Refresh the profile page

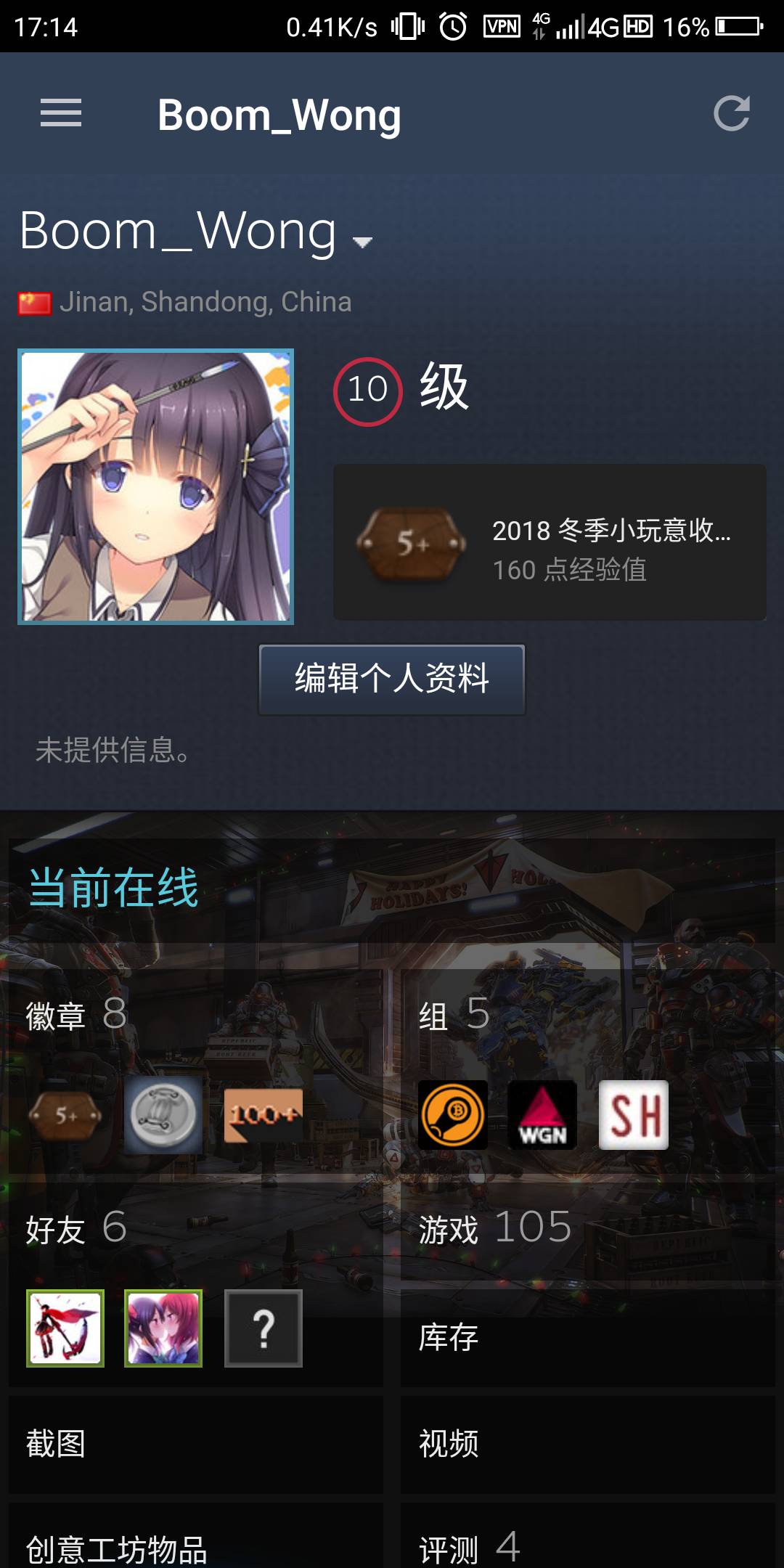(x=731, y=113)
